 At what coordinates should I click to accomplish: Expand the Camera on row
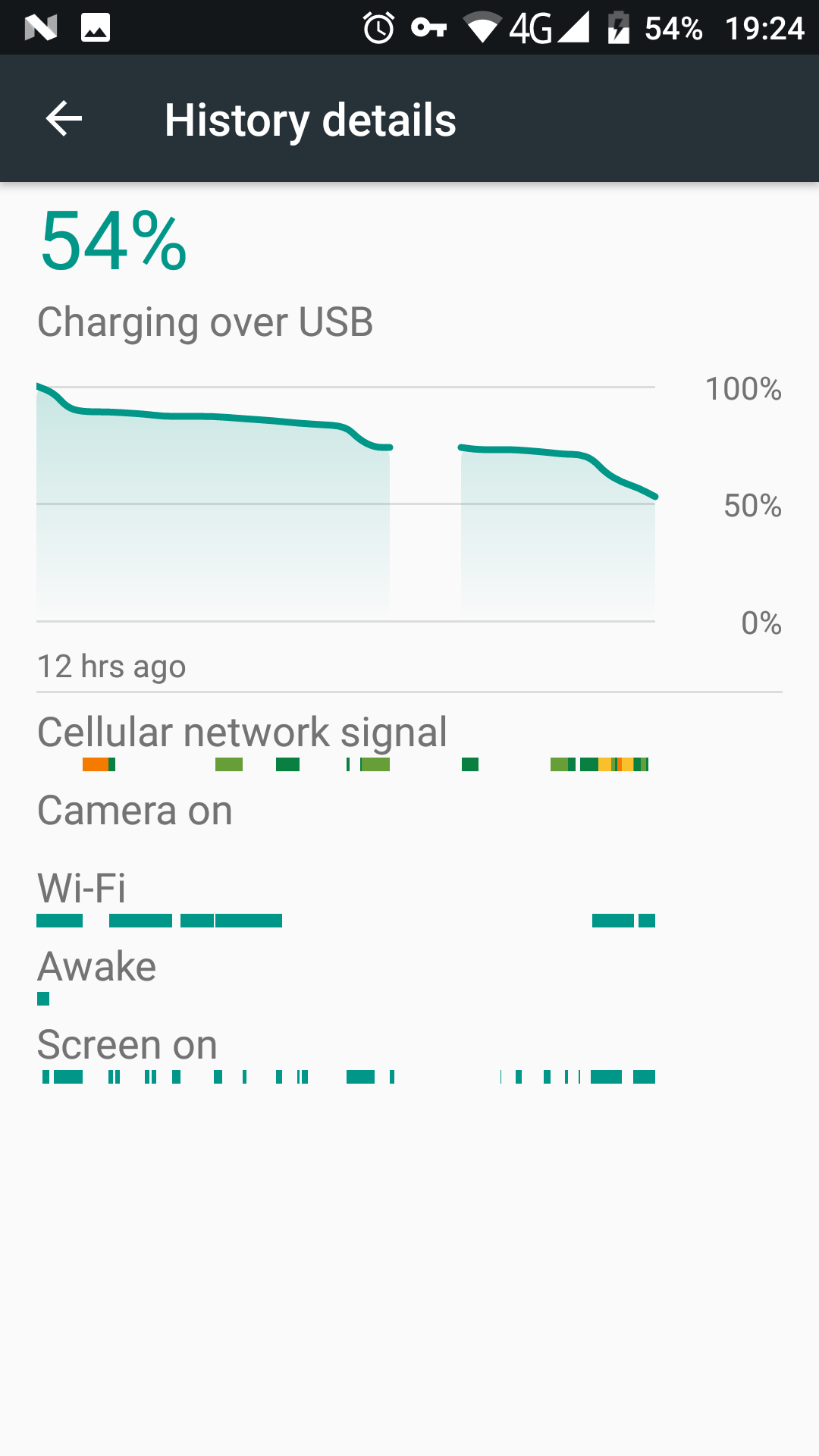tap(135, 810)
